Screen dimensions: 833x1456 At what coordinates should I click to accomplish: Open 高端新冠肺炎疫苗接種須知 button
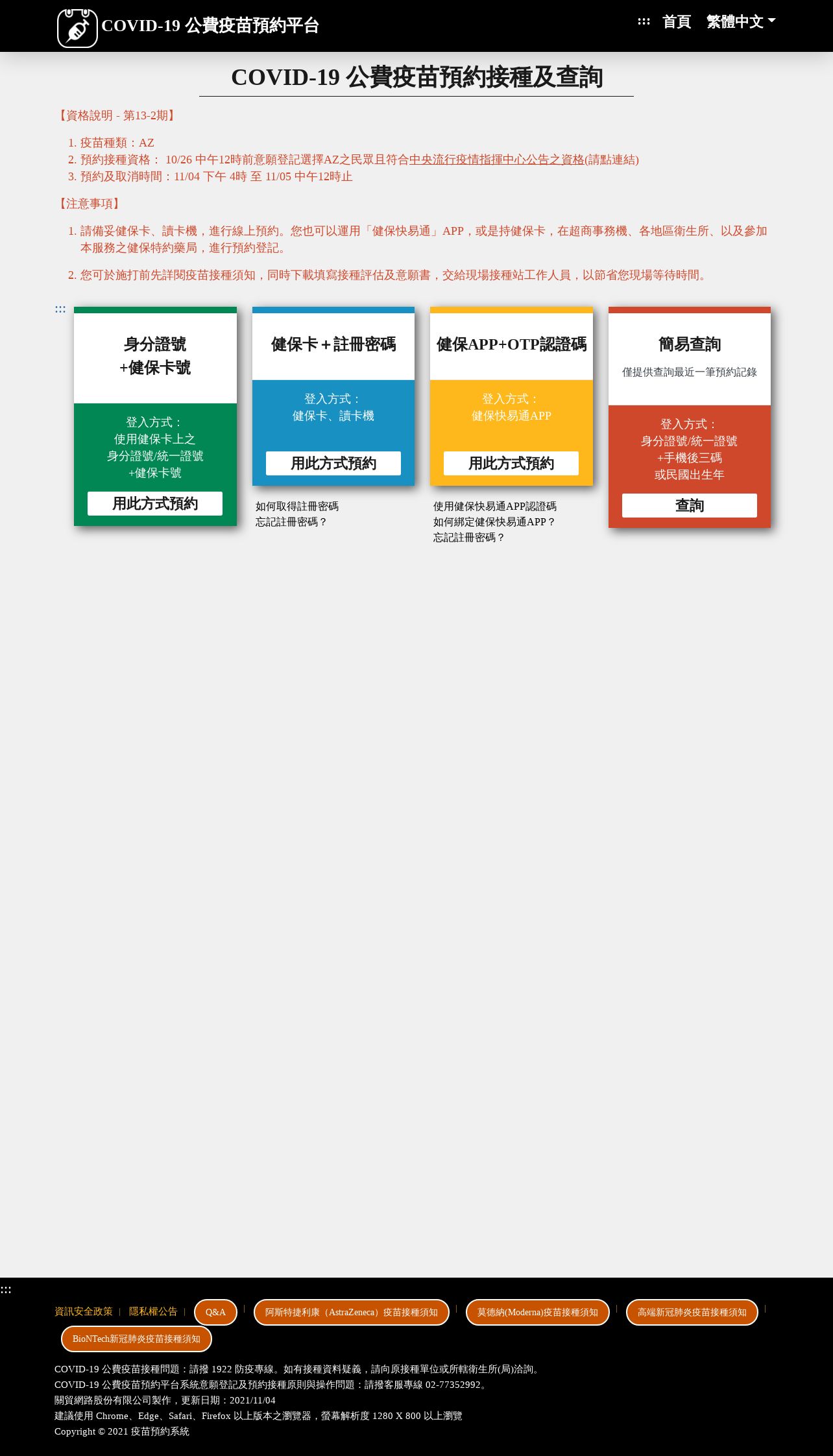point(692,1312)
